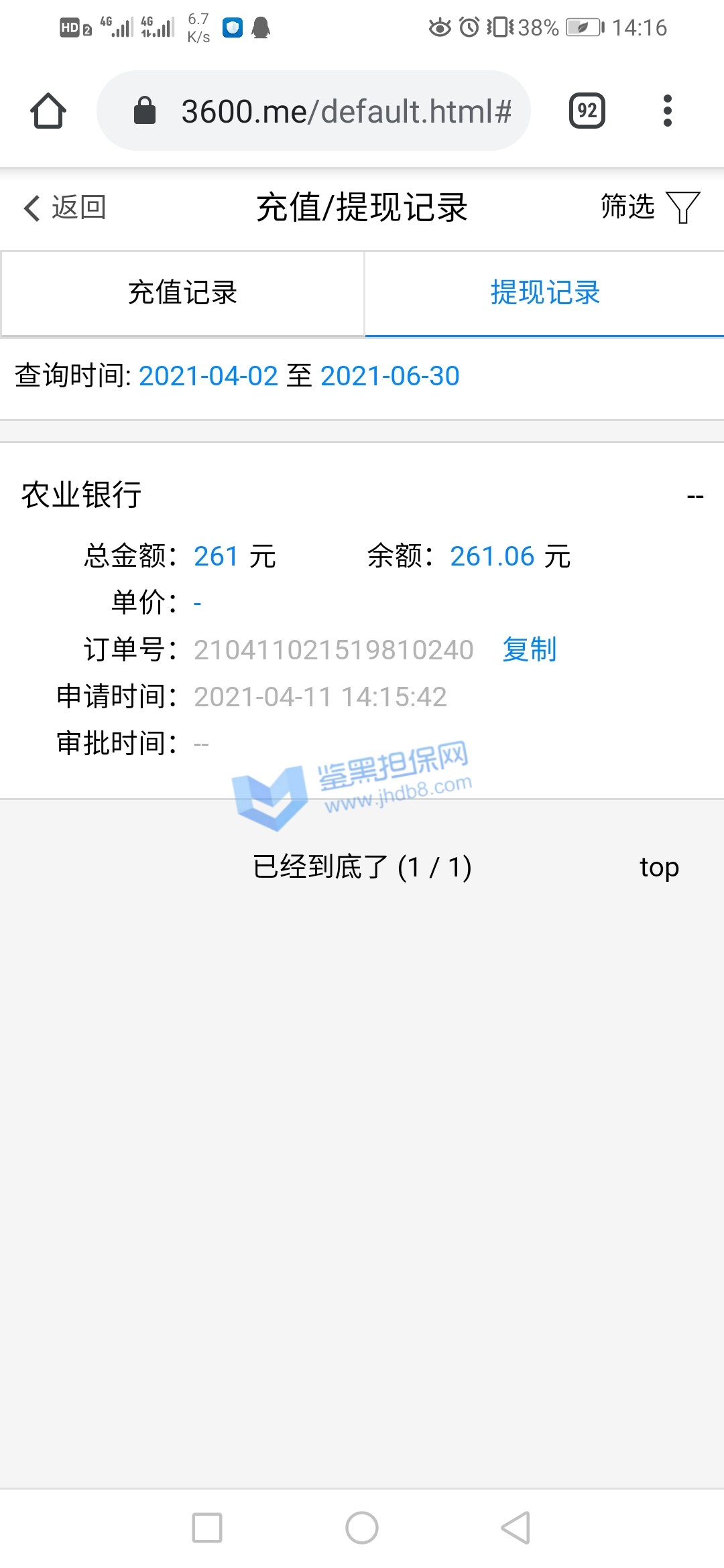Viewport: 724px width, 1568px height.
Task: Open the browser overflow menu
Action: pos(667,111)
